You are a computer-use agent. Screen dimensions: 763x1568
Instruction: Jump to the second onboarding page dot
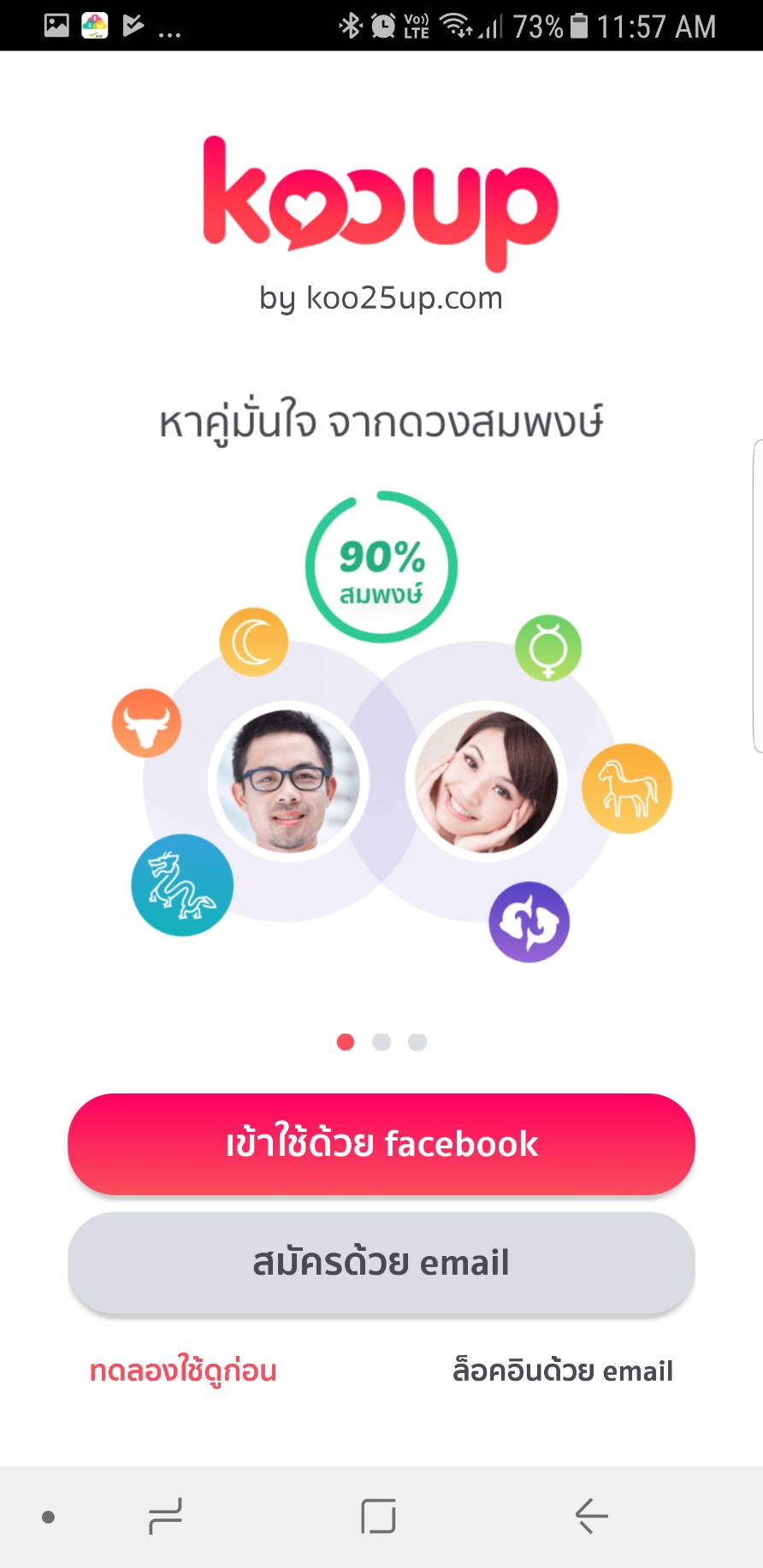(x=381, y=1041)
